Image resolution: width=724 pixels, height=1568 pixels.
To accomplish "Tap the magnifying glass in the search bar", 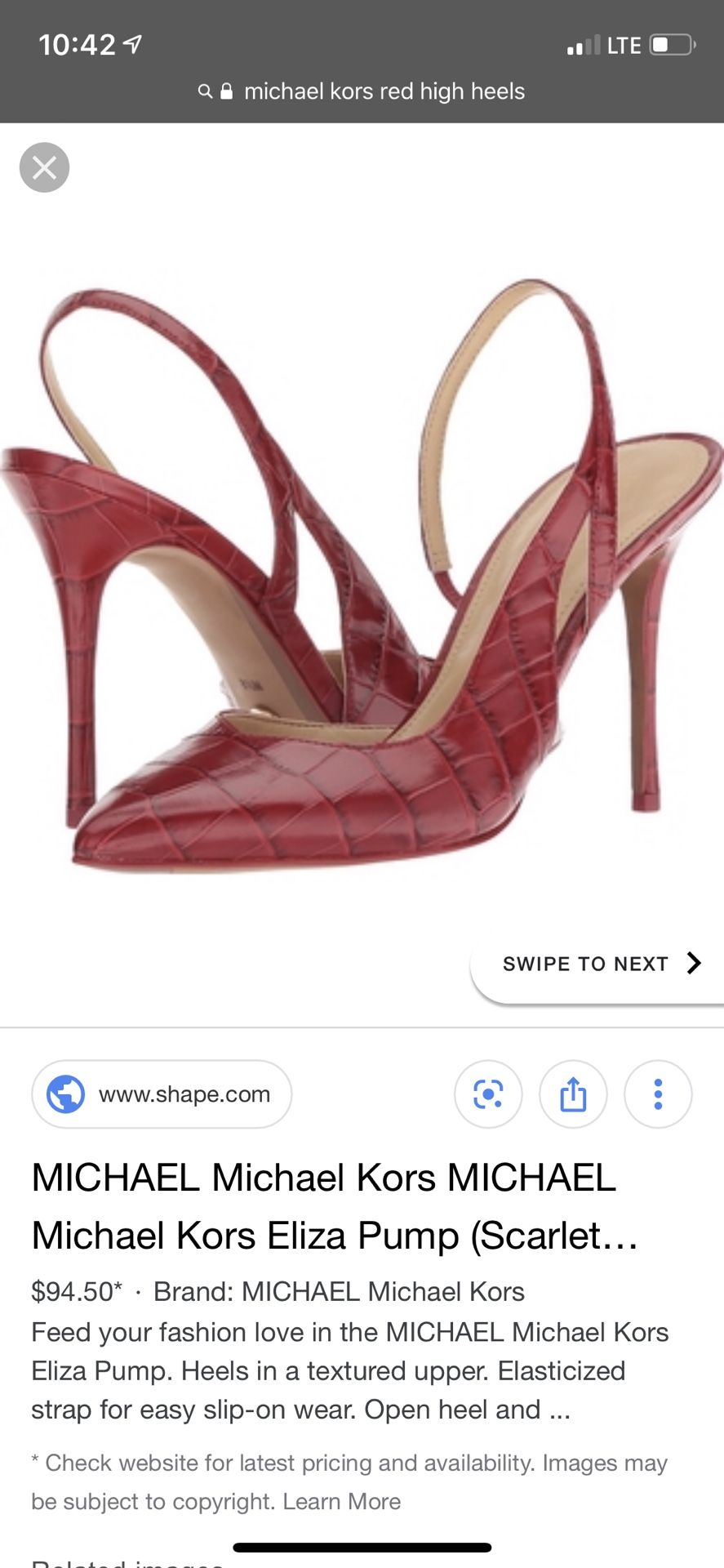I will click(205, 91).
